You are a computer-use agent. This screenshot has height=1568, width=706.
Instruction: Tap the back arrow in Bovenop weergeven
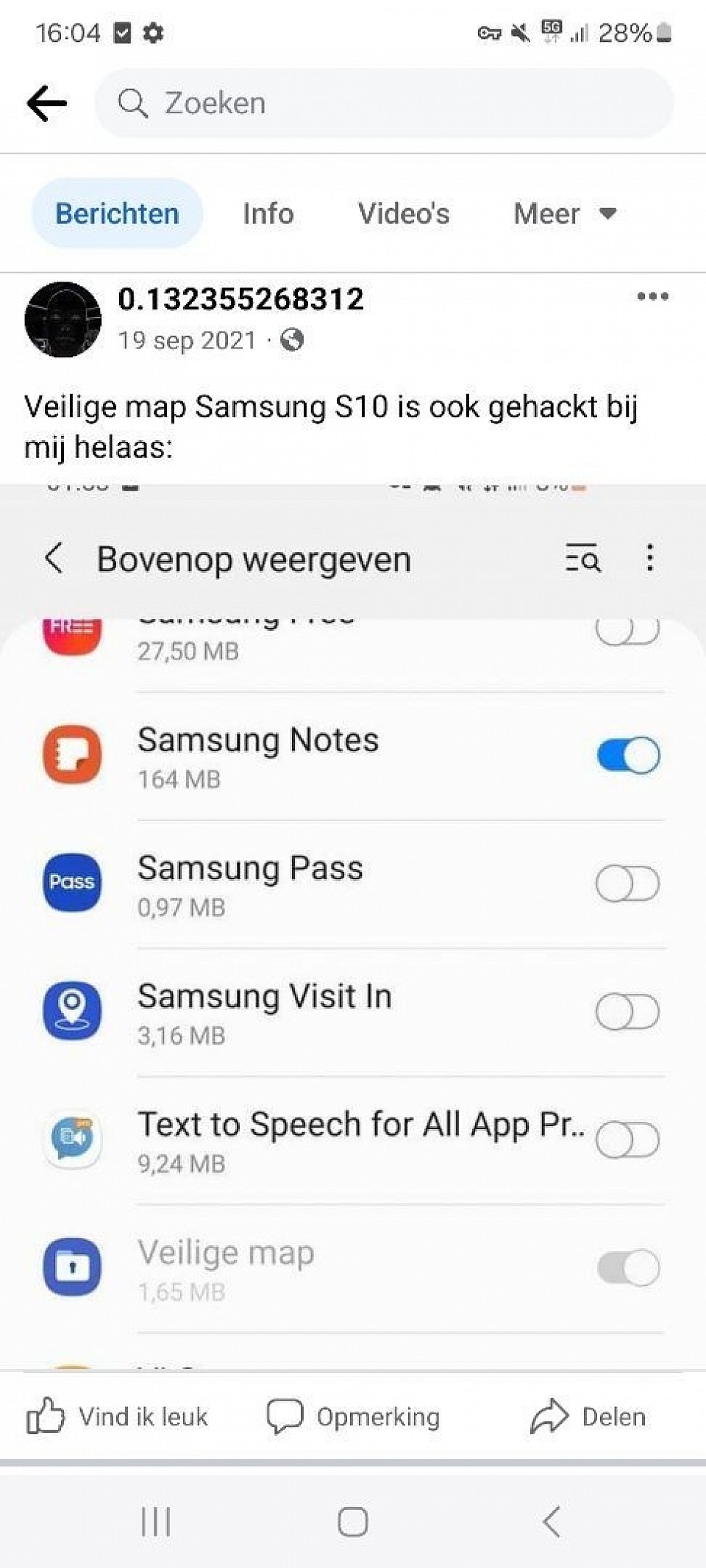pyautogui.click(x=53, y=559)
